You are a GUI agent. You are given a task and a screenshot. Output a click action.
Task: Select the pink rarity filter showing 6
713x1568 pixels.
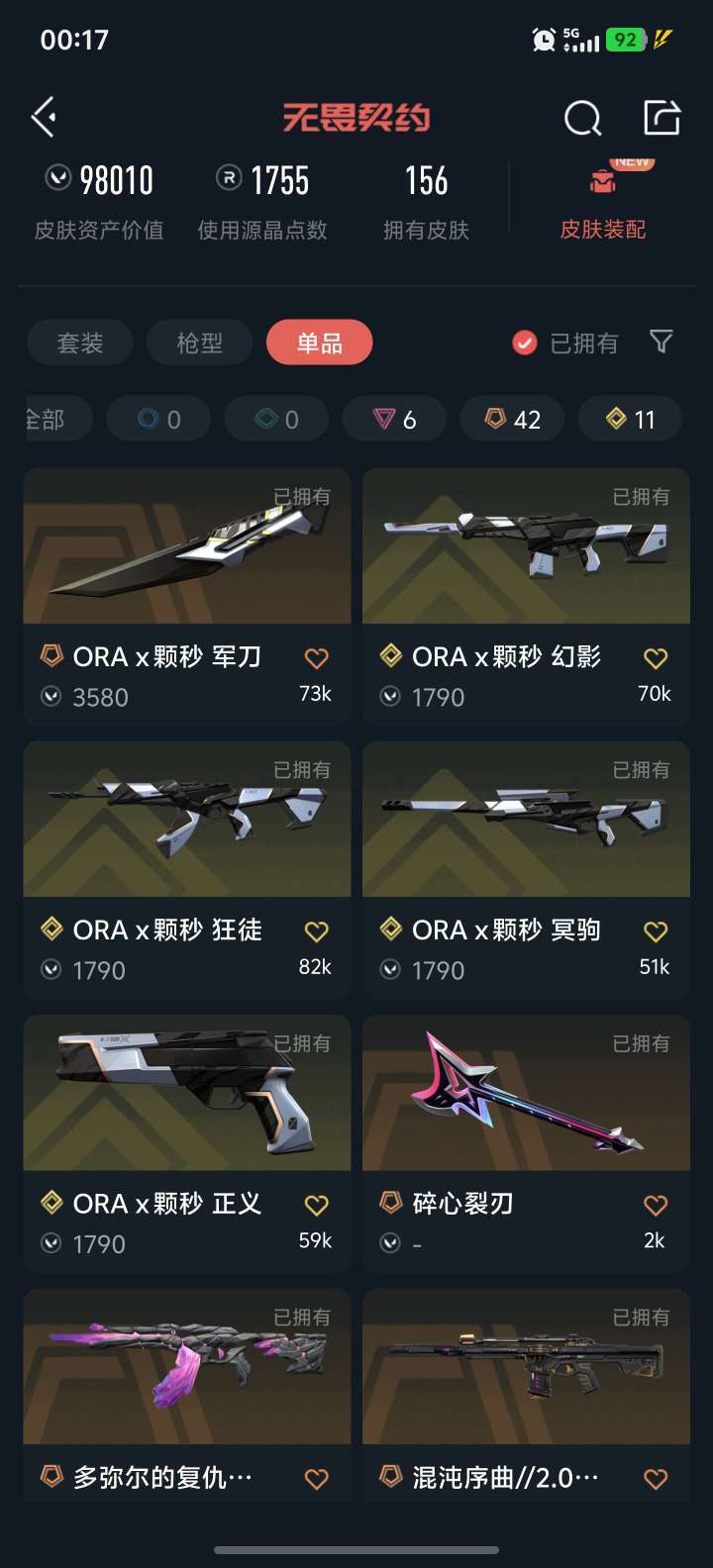(x=394, y=418)
